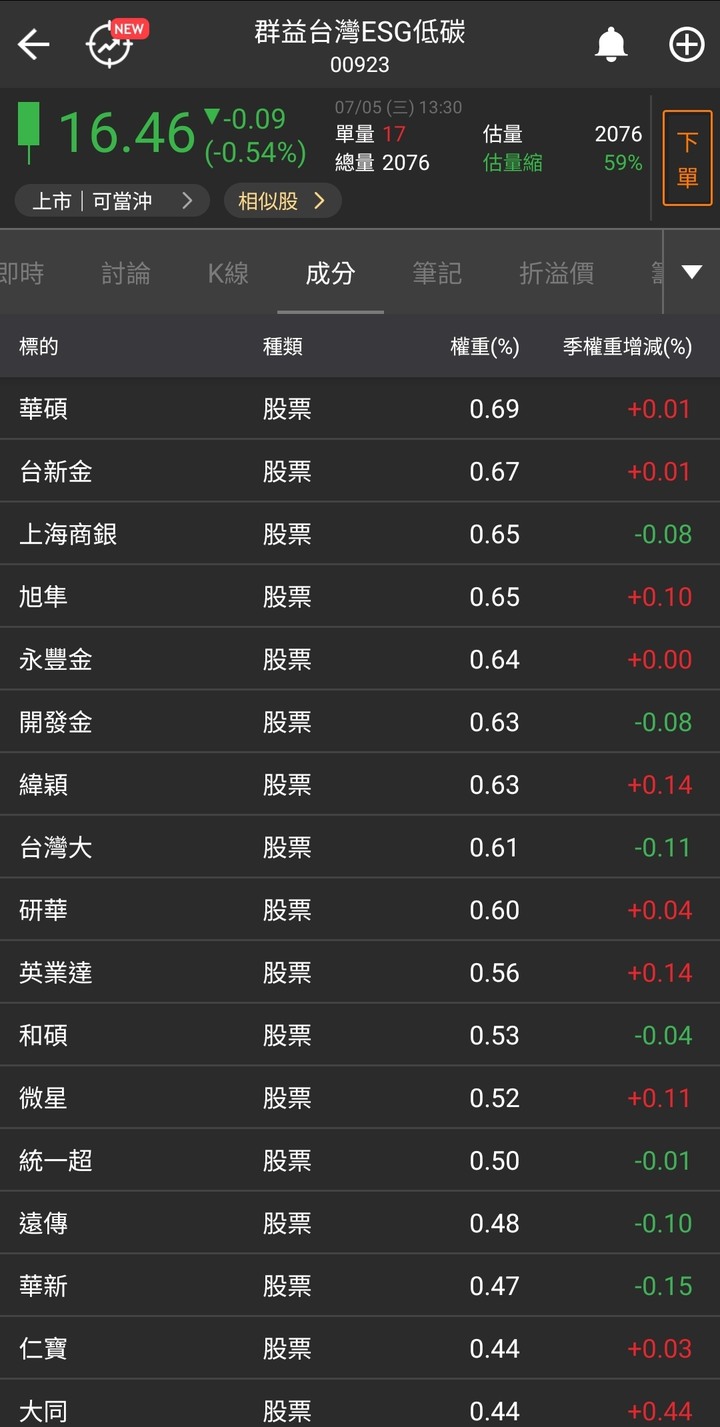Open the 相似股 similar stocks panel

click(283, 200)
